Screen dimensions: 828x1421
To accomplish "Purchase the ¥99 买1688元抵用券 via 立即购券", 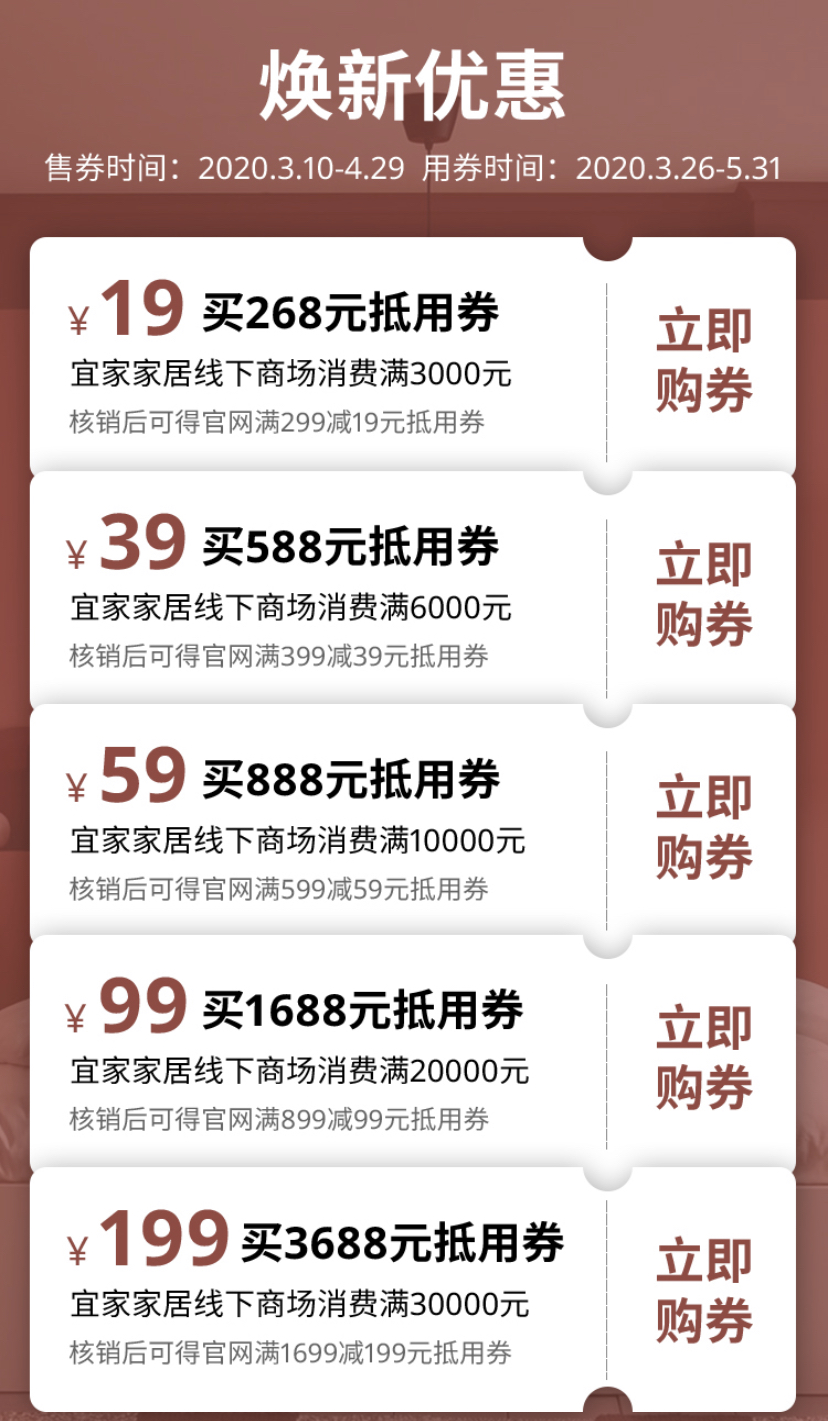I will click(x=704, y=1060).
